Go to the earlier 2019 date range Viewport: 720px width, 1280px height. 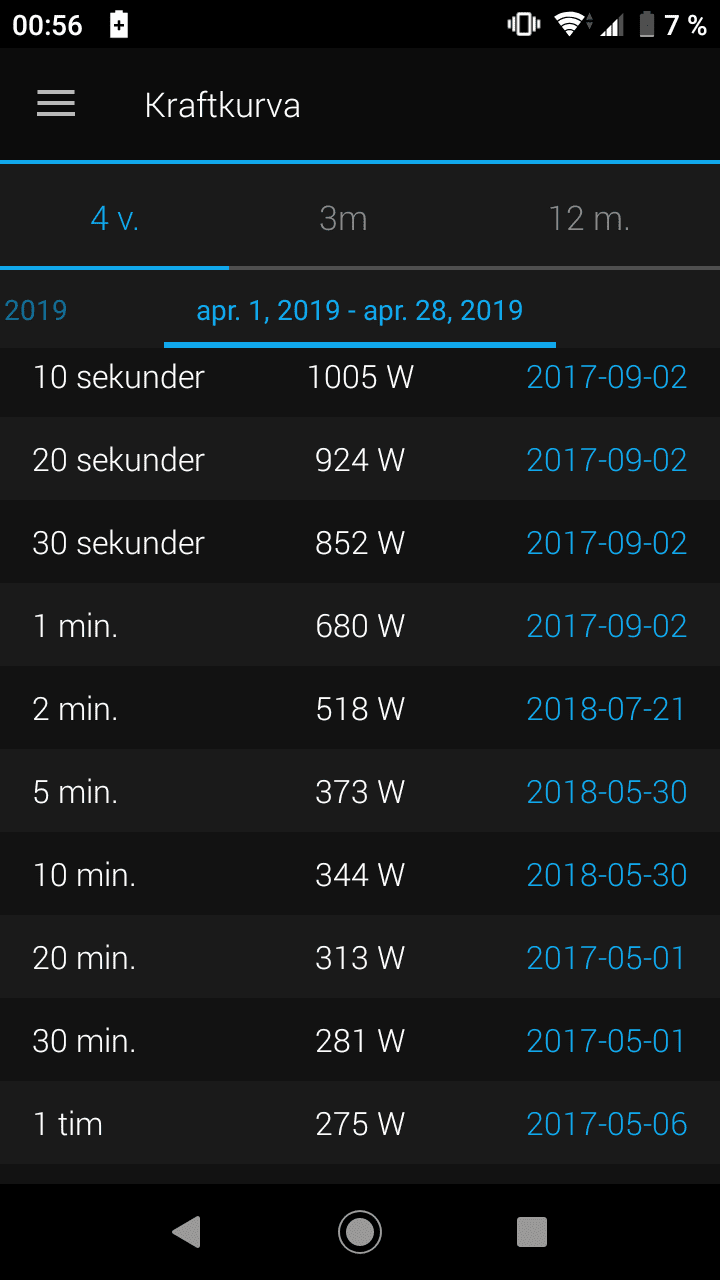click(35, 310)
